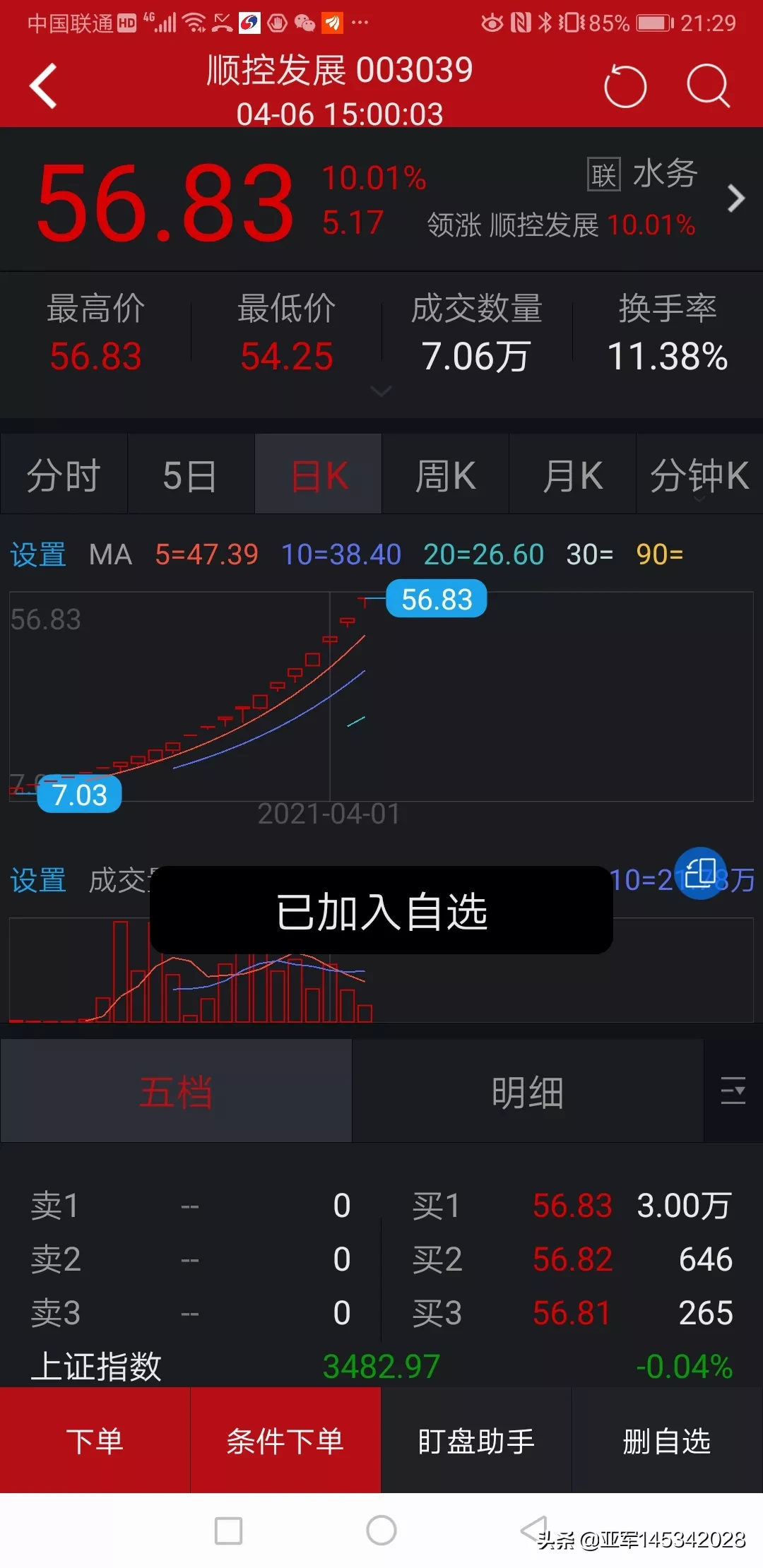Select the 日K chart tab

(319, 475)
